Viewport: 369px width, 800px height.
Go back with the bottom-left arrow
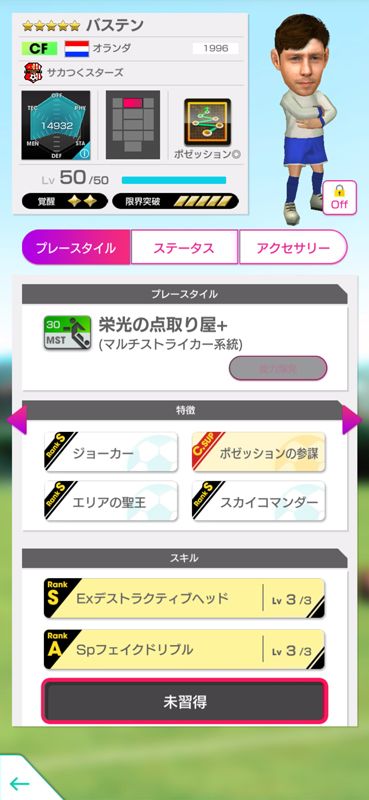(x=20, y=783)
